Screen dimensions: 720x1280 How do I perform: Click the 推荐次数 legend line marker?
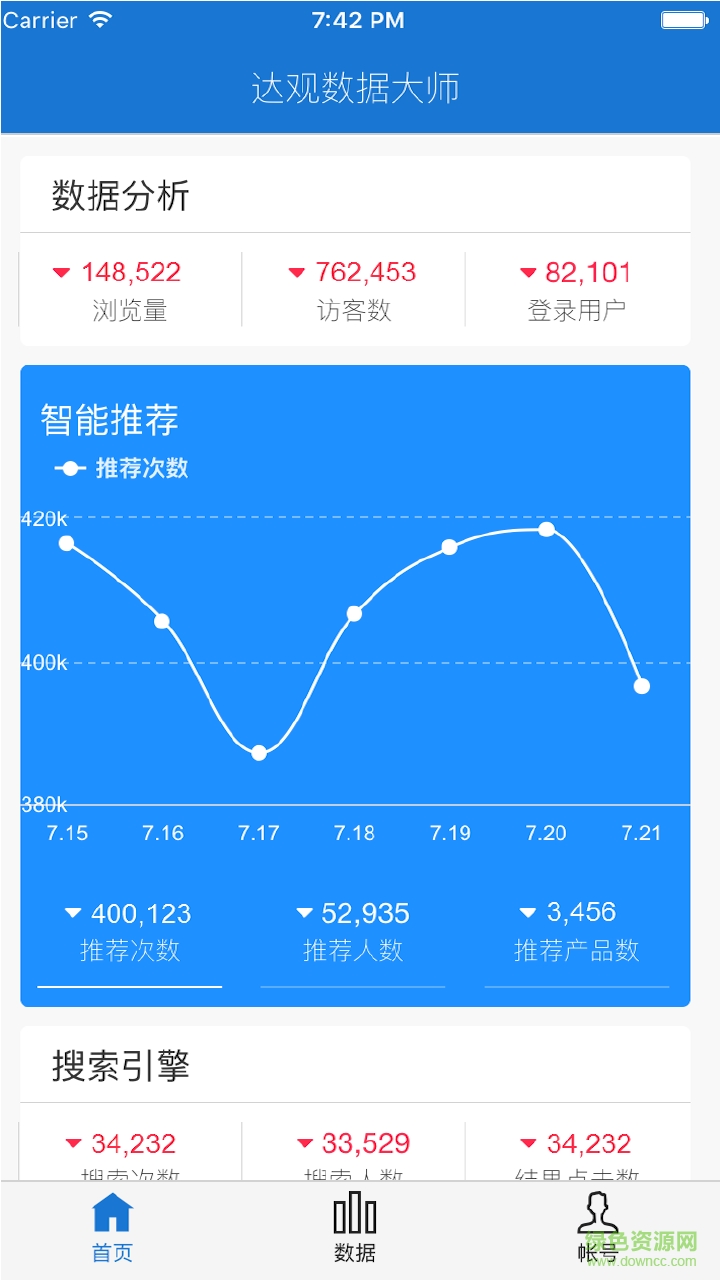(x=68, y=467)
